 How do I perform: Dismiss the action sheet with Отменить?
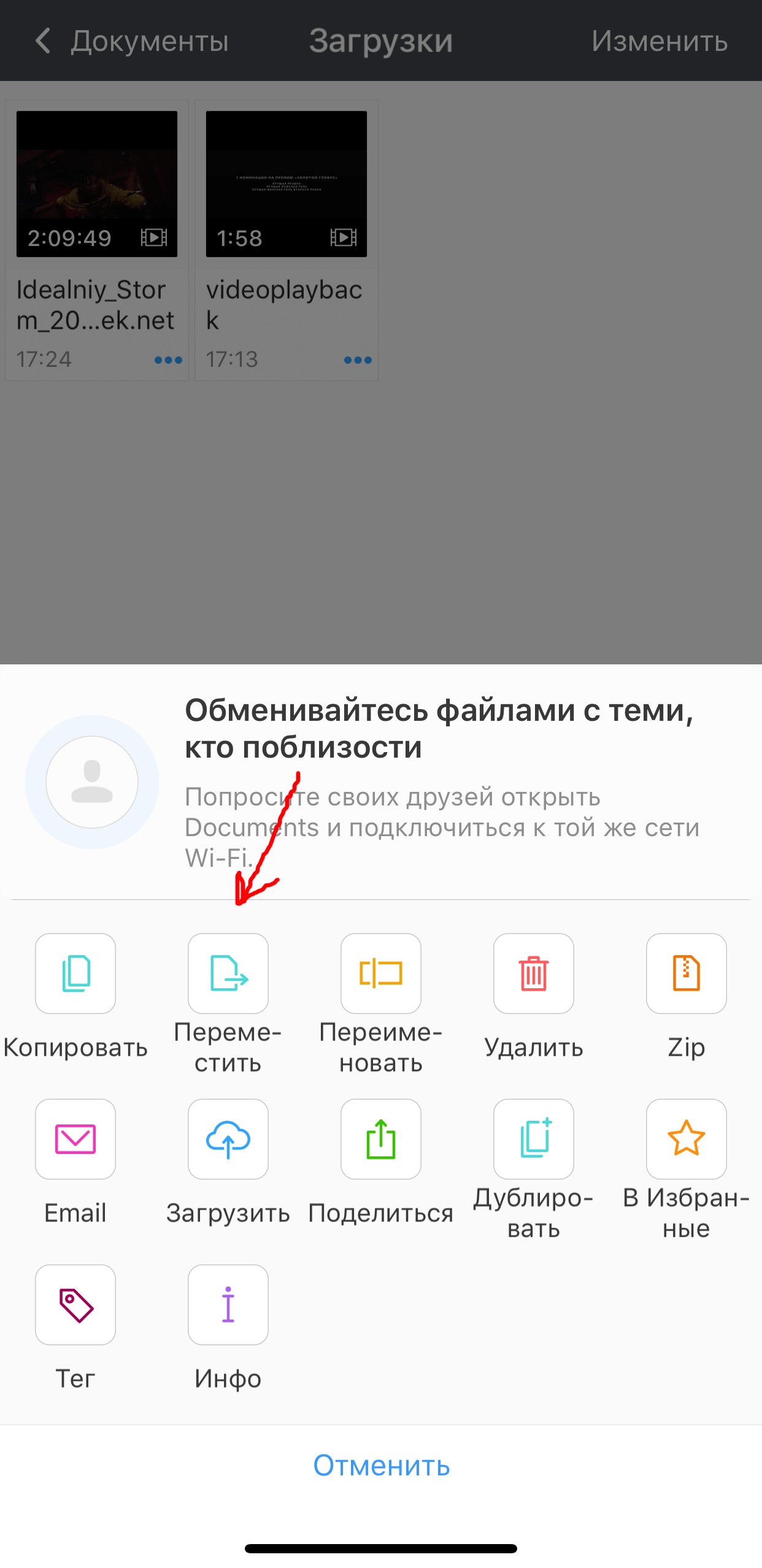tap(381, 1466)
